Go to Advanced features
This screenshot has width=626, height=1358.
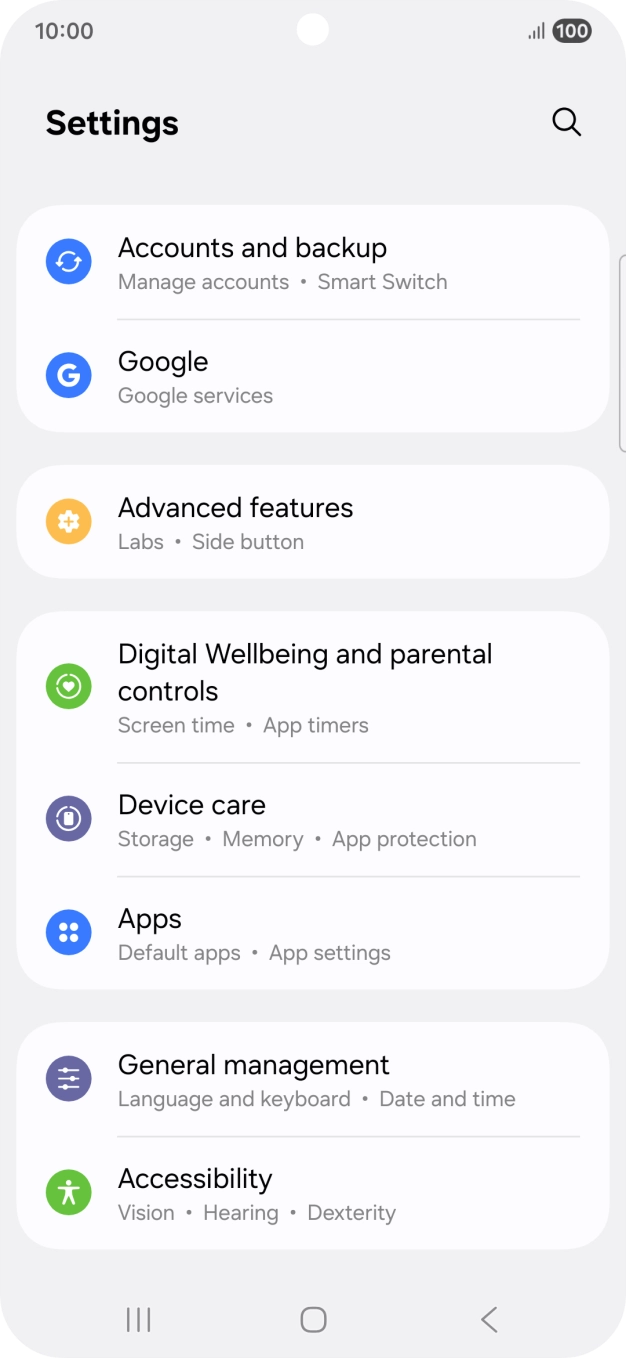[x=313, y=522]
